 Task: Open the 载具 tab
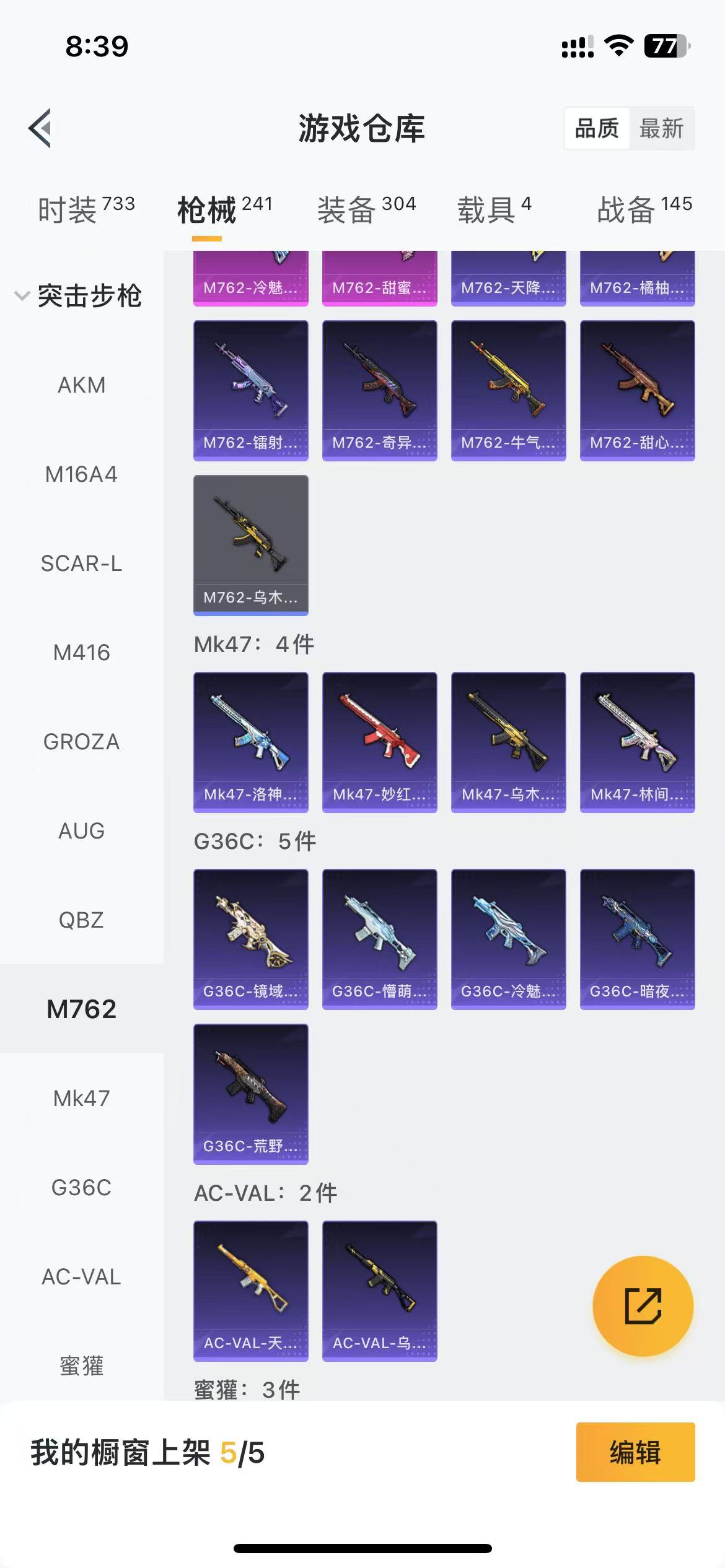click(494, 210)
